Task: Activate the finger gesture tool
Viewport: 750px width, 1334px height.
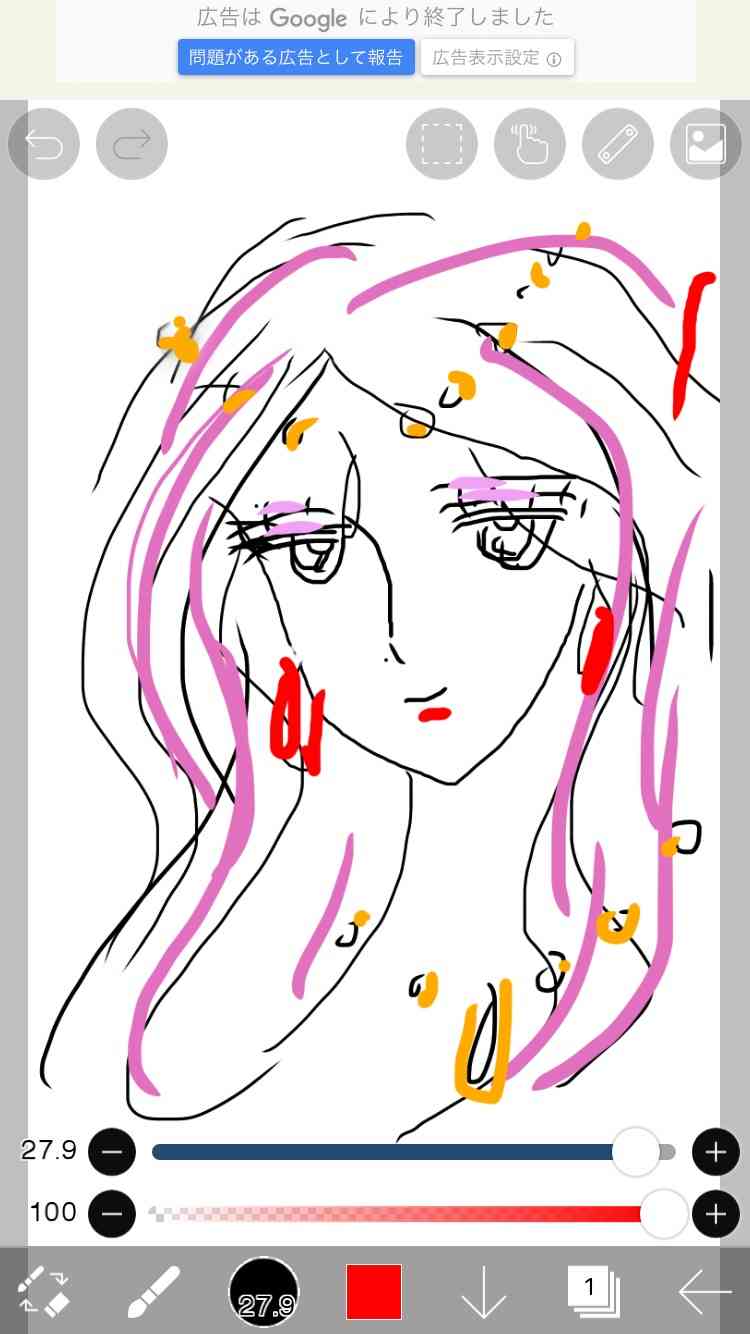Action: (x=529, y=144)
